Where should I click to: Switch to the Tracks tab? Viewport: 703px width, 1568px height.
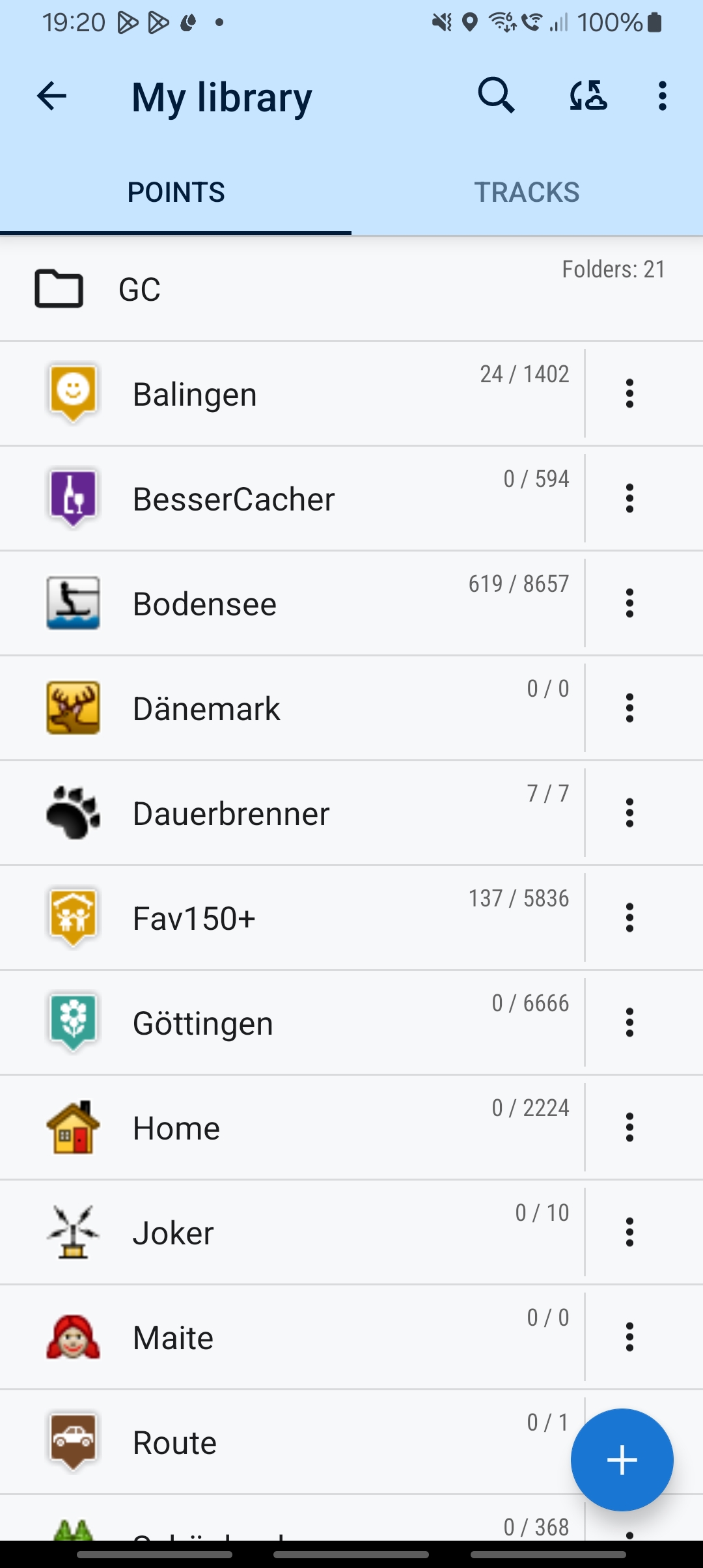point(527,193)
